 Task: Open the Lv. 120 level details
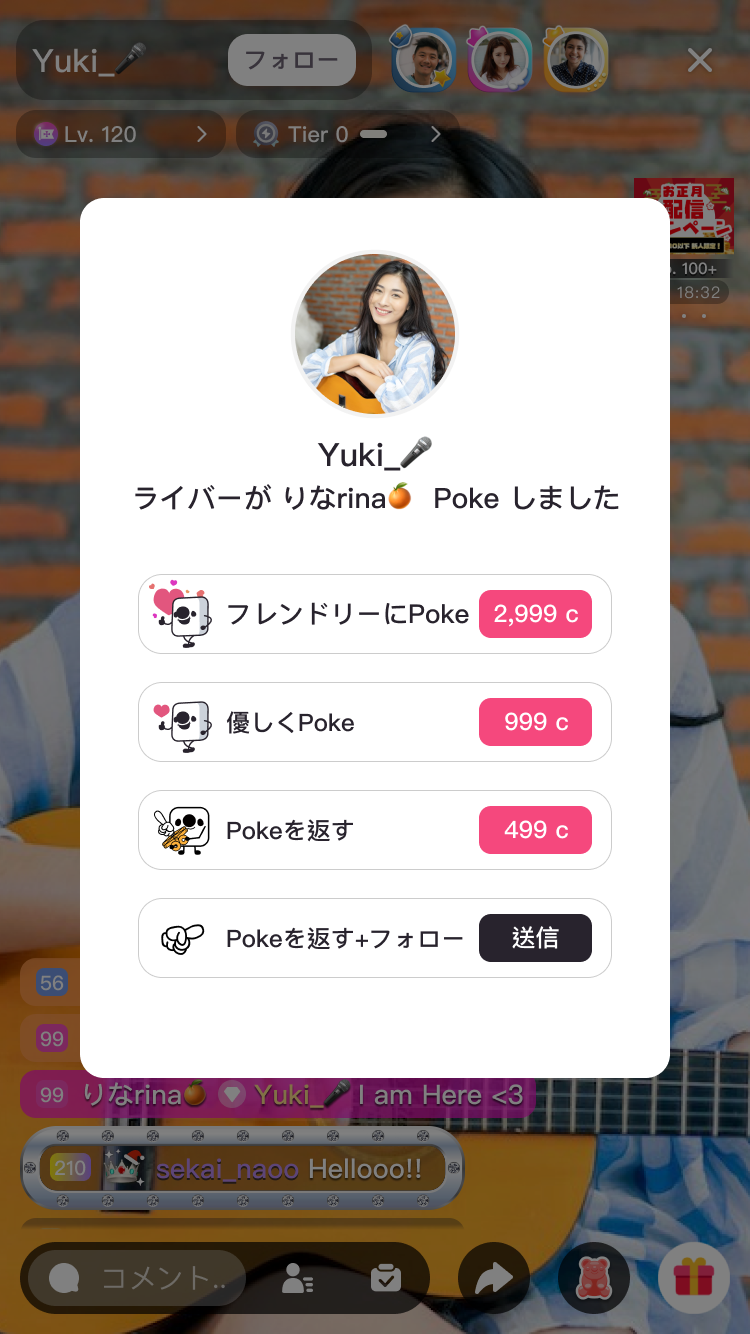pyautogui.click(x=121, y=134)
